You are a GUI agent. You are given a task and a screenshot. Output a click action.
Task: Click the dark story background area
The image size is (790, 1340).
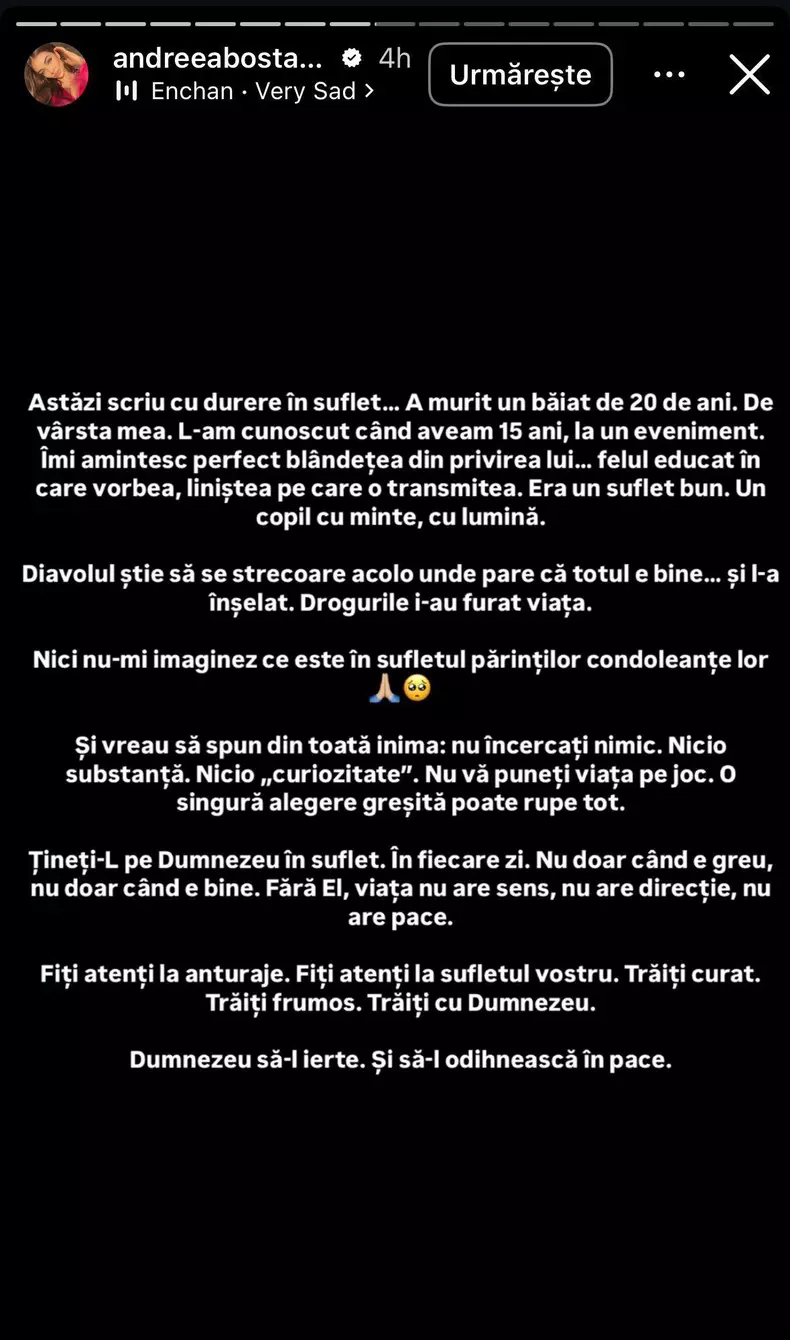(x=395, y=1220)
